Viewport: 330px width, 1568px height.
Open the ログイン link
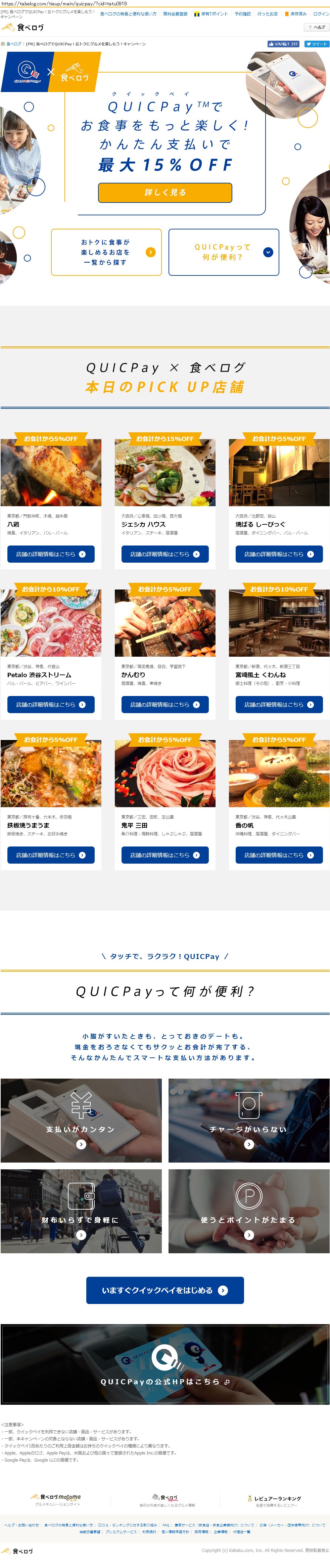(321, 13)
